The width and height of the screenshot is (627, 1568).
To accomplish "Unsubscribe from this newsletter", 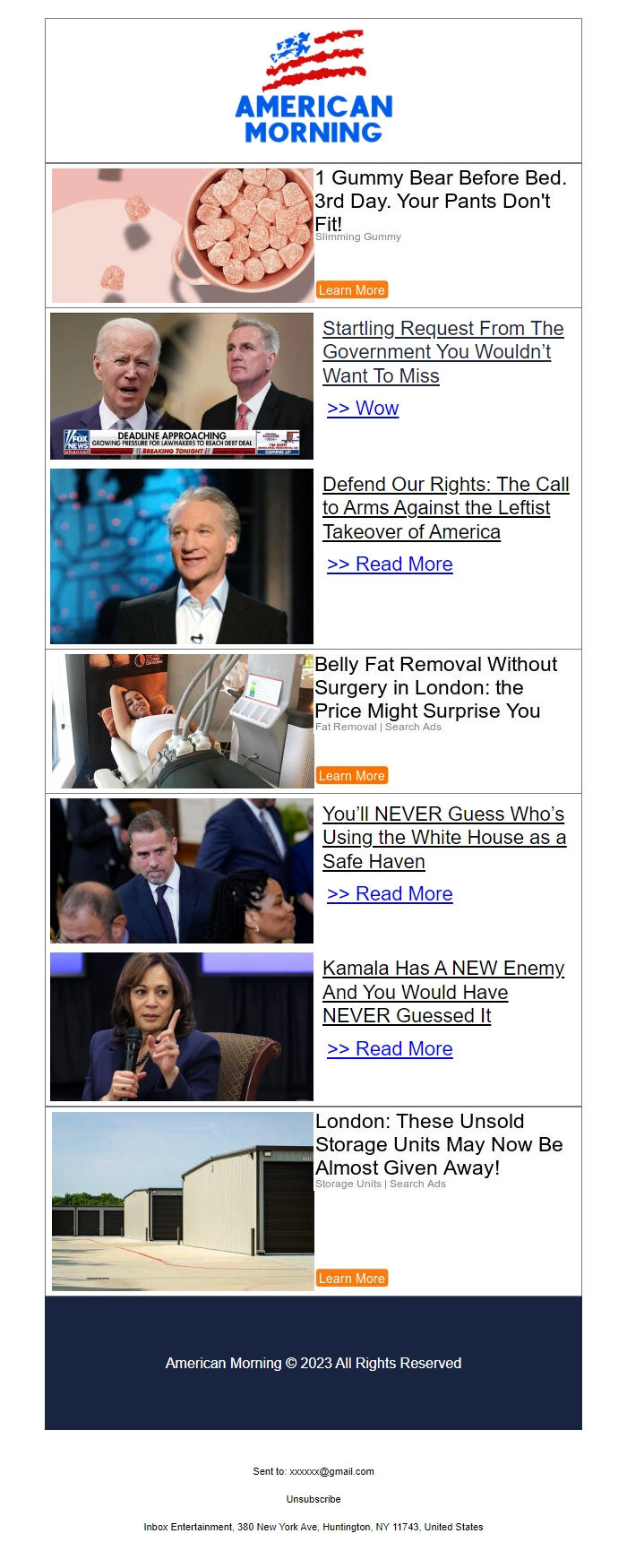I will [x=313, y=1499].
